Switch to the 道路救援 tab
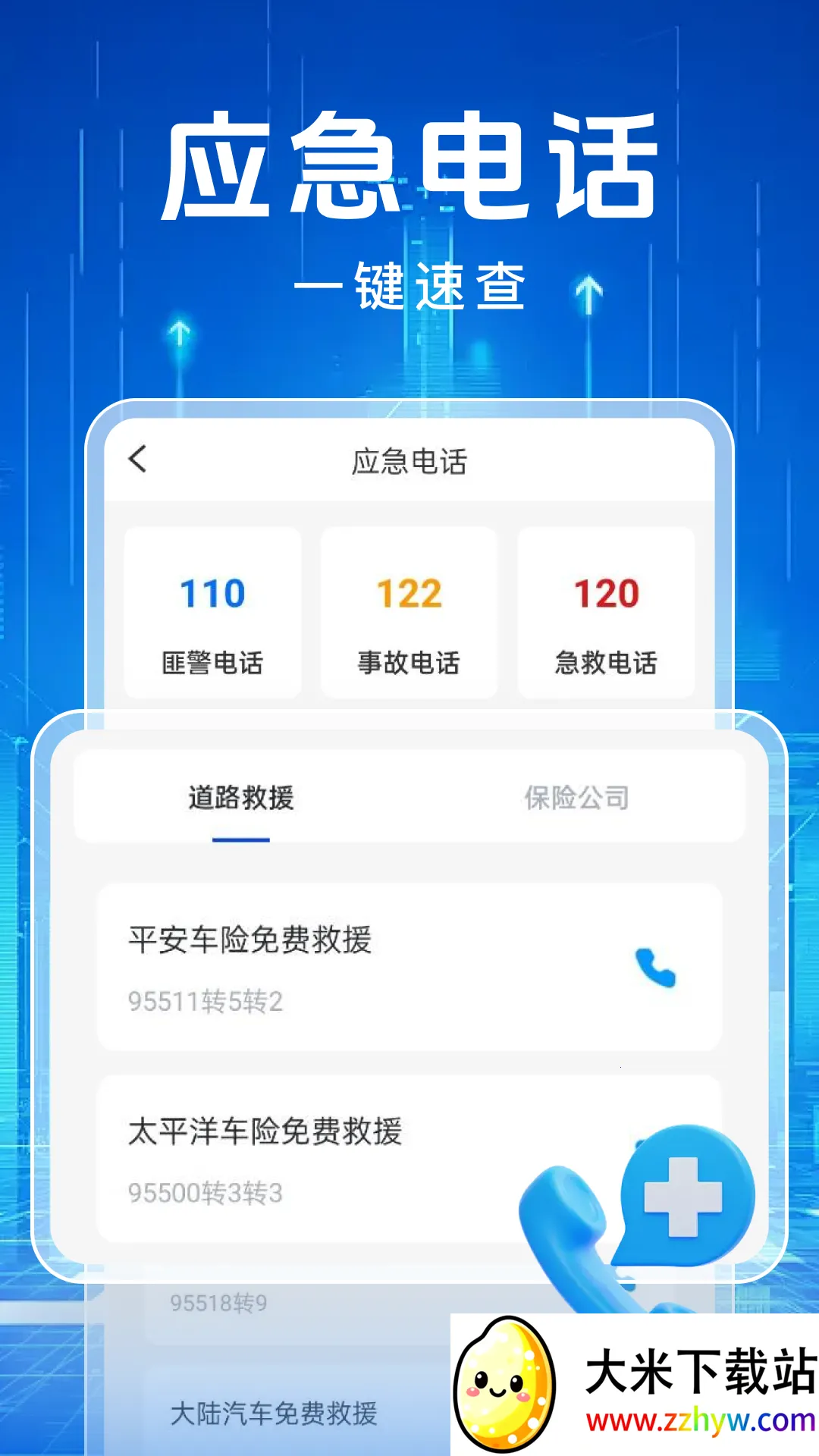 click(x=243, y=796)
